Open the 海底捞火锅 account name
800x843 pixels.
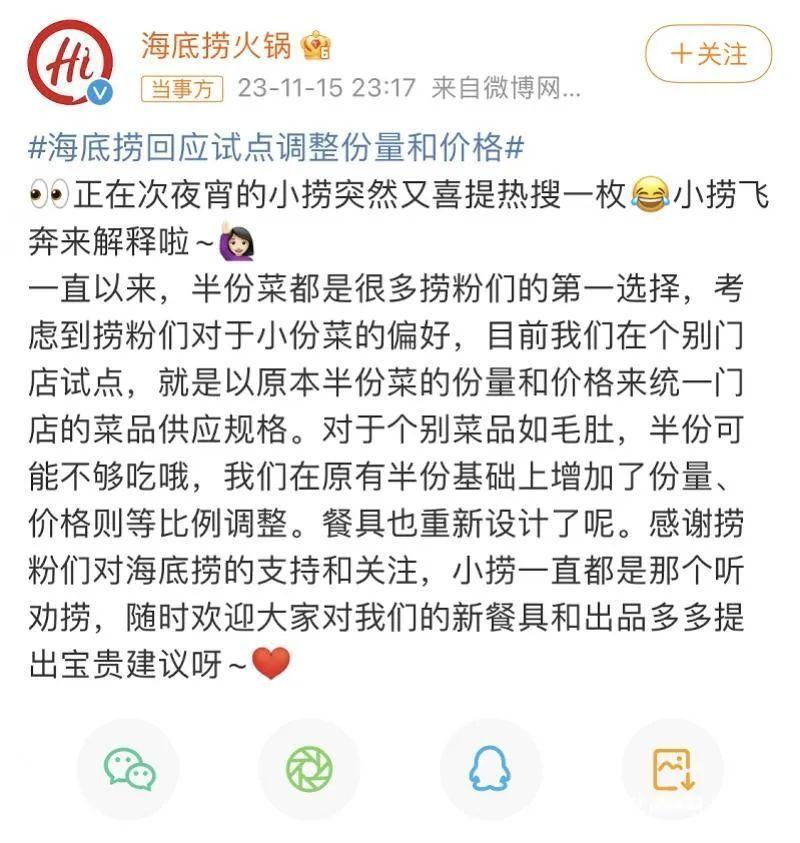(x=216, y=45)
